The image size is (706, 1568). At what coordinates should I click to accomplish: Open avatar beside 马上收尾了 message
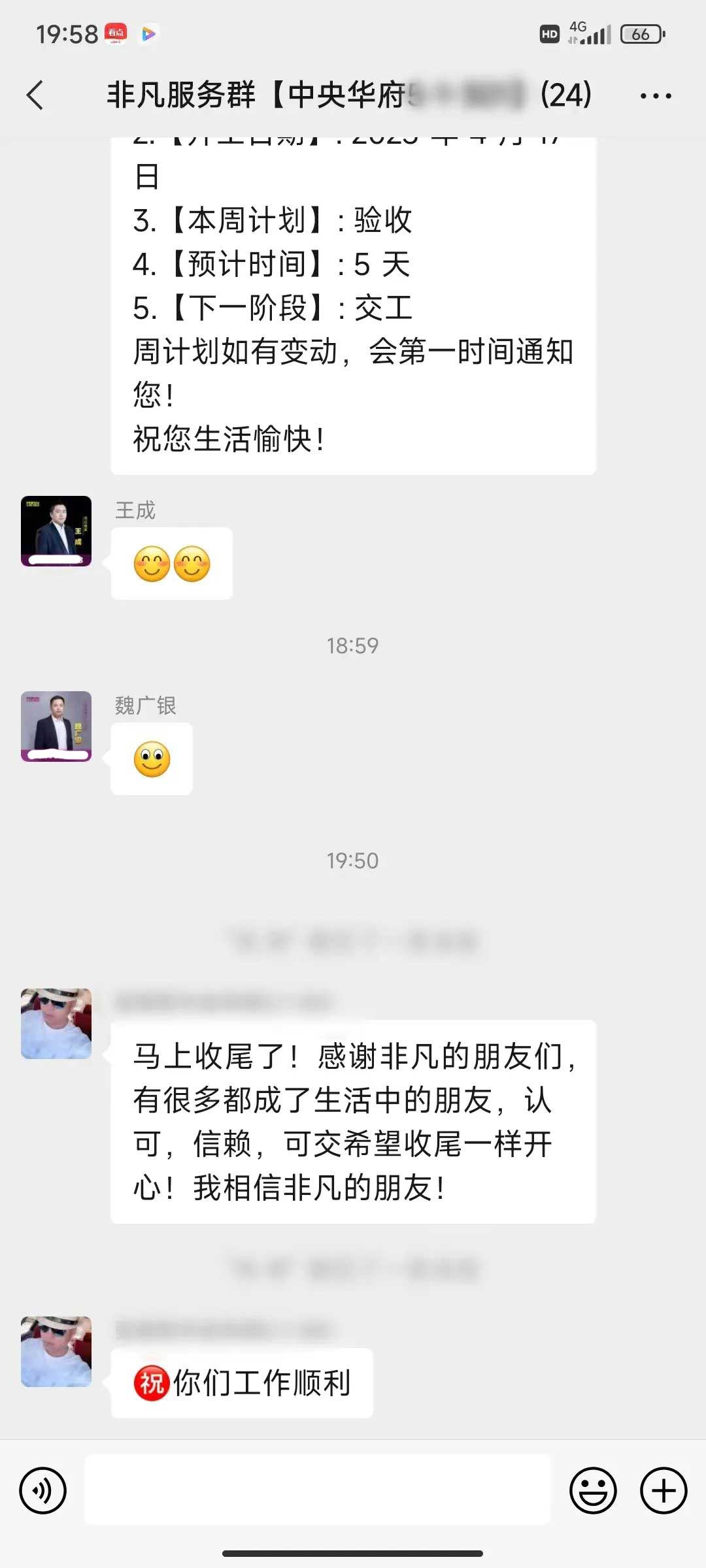(56, 1023)
